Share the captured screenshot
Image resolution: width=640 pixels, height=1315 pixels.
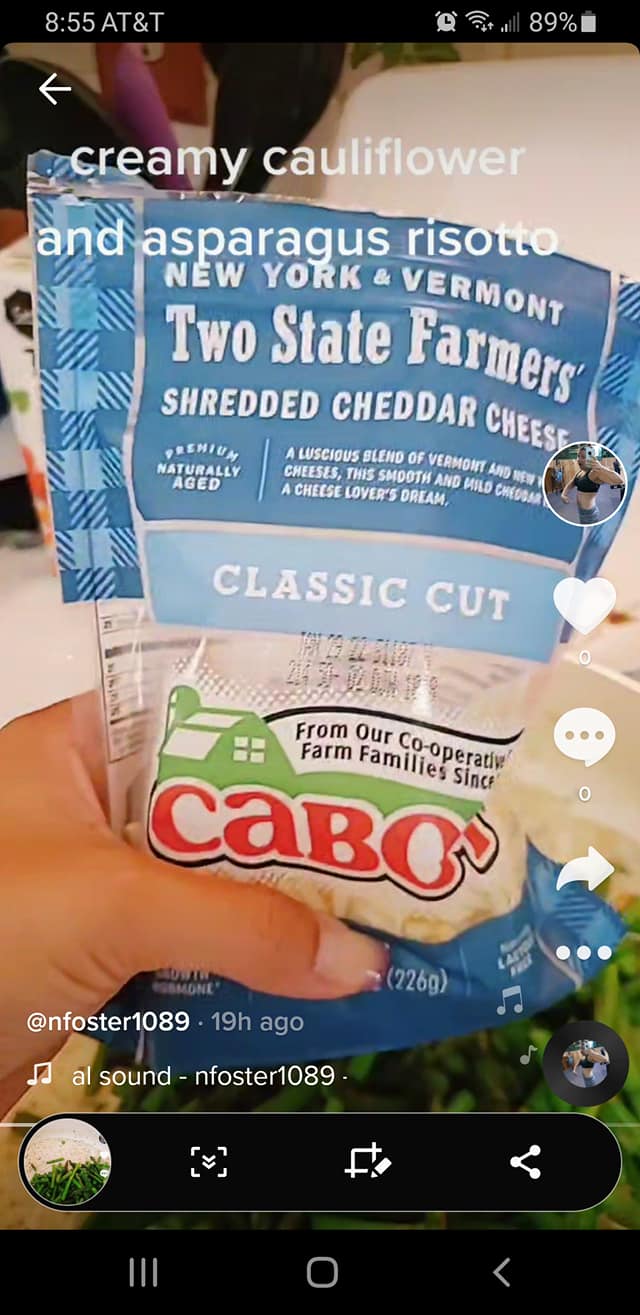pos(525,1161)
